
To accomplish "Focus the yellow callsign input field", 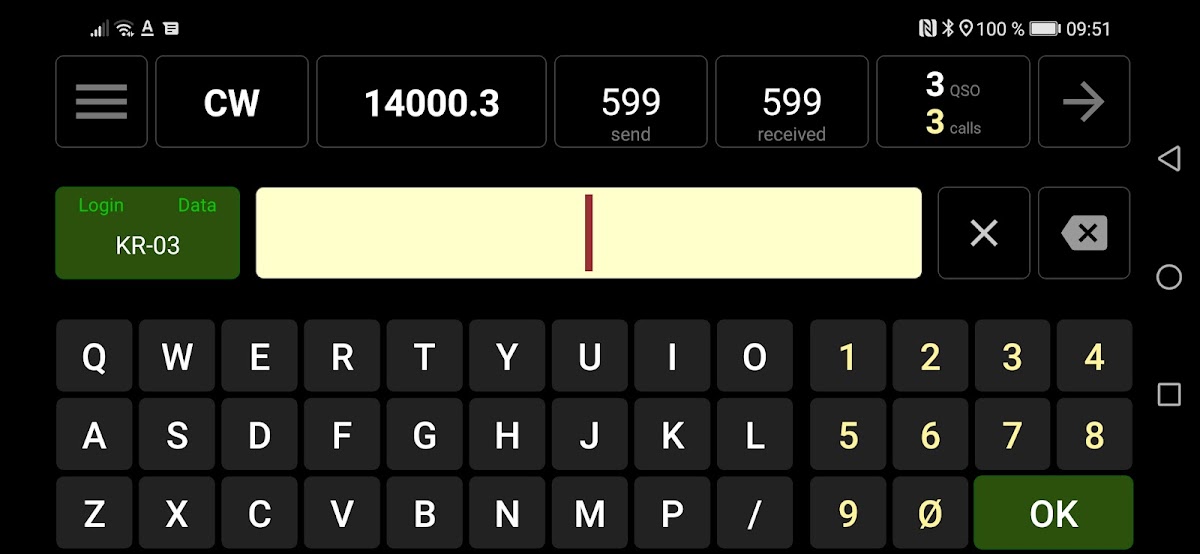I will click(588, 233).
